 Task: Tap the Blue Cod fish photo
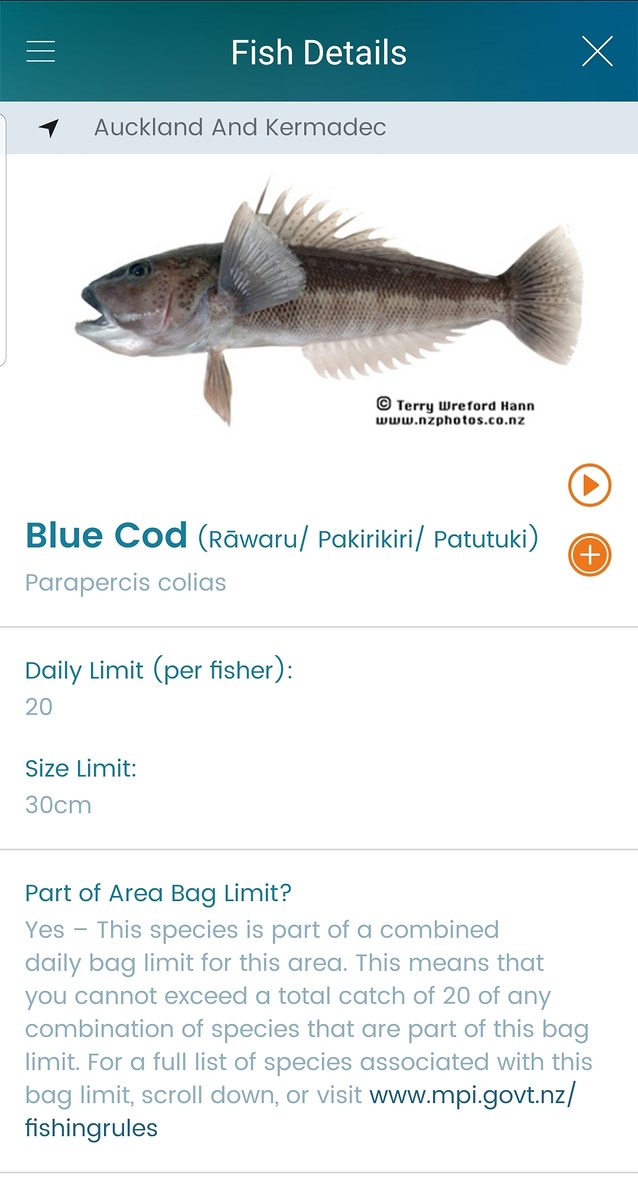click(x=328, y=300)
